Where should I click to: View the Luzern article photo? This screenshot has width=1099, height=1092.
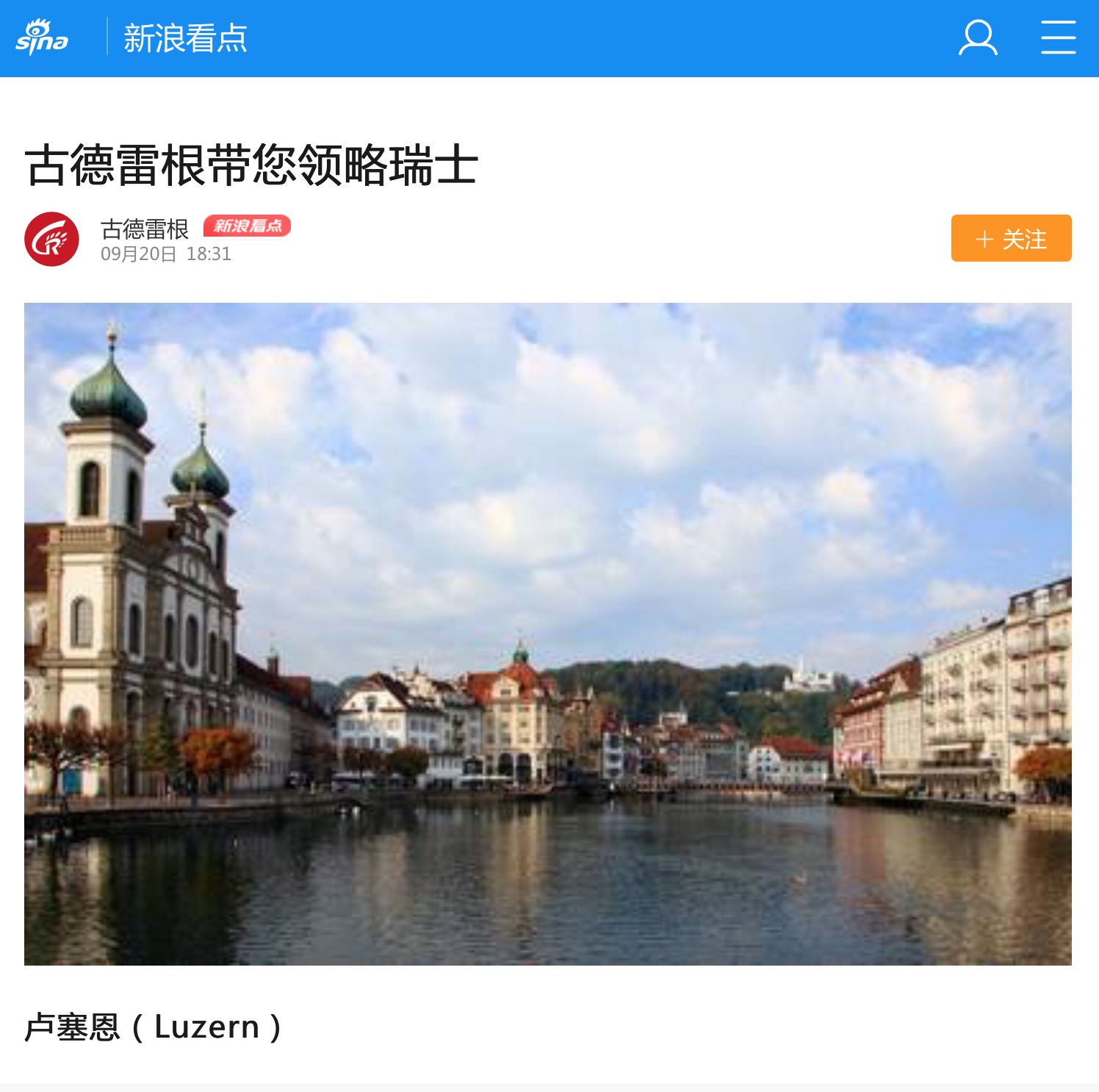pyautogui.click(x=548, y=633)
